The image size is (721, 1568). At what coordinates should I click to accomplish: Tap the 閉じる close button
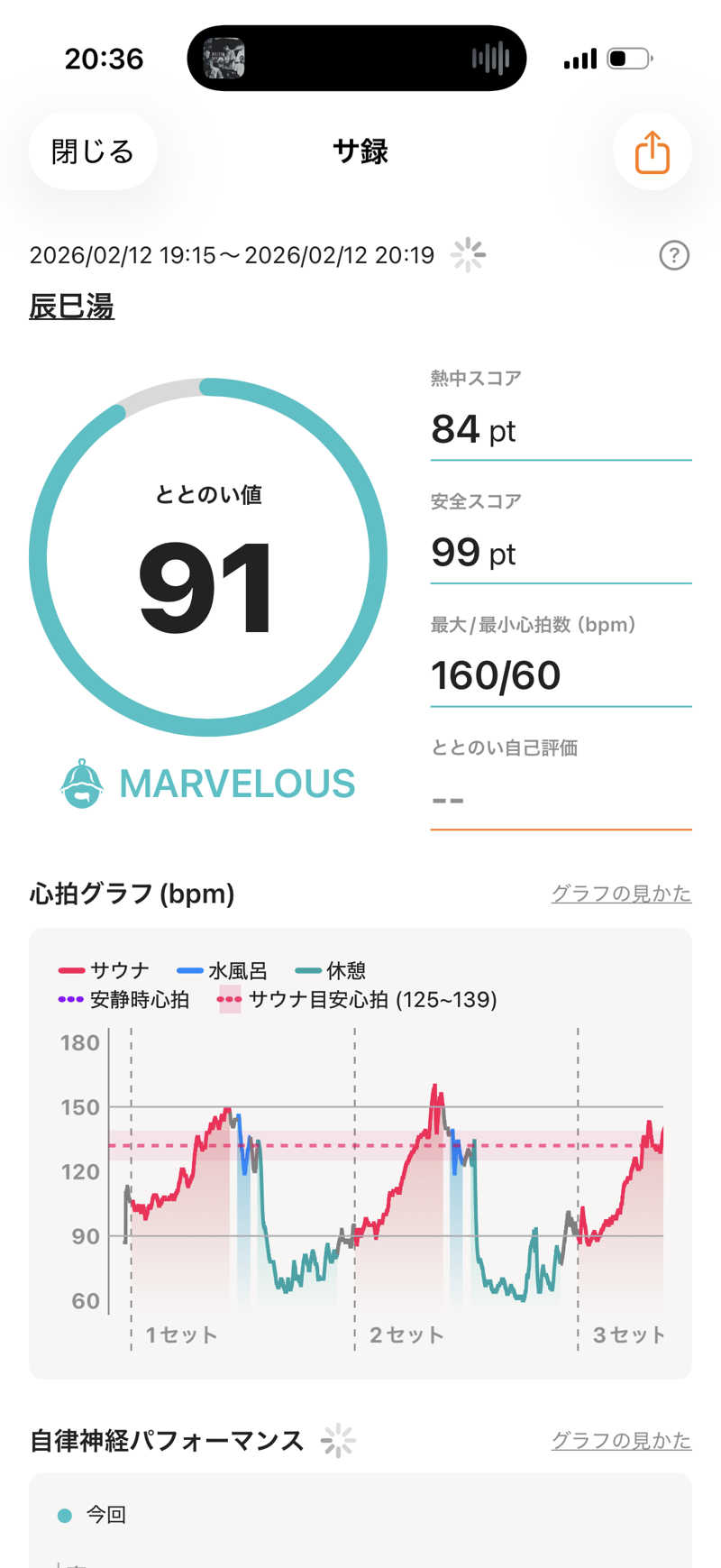[x=93, y=151]
